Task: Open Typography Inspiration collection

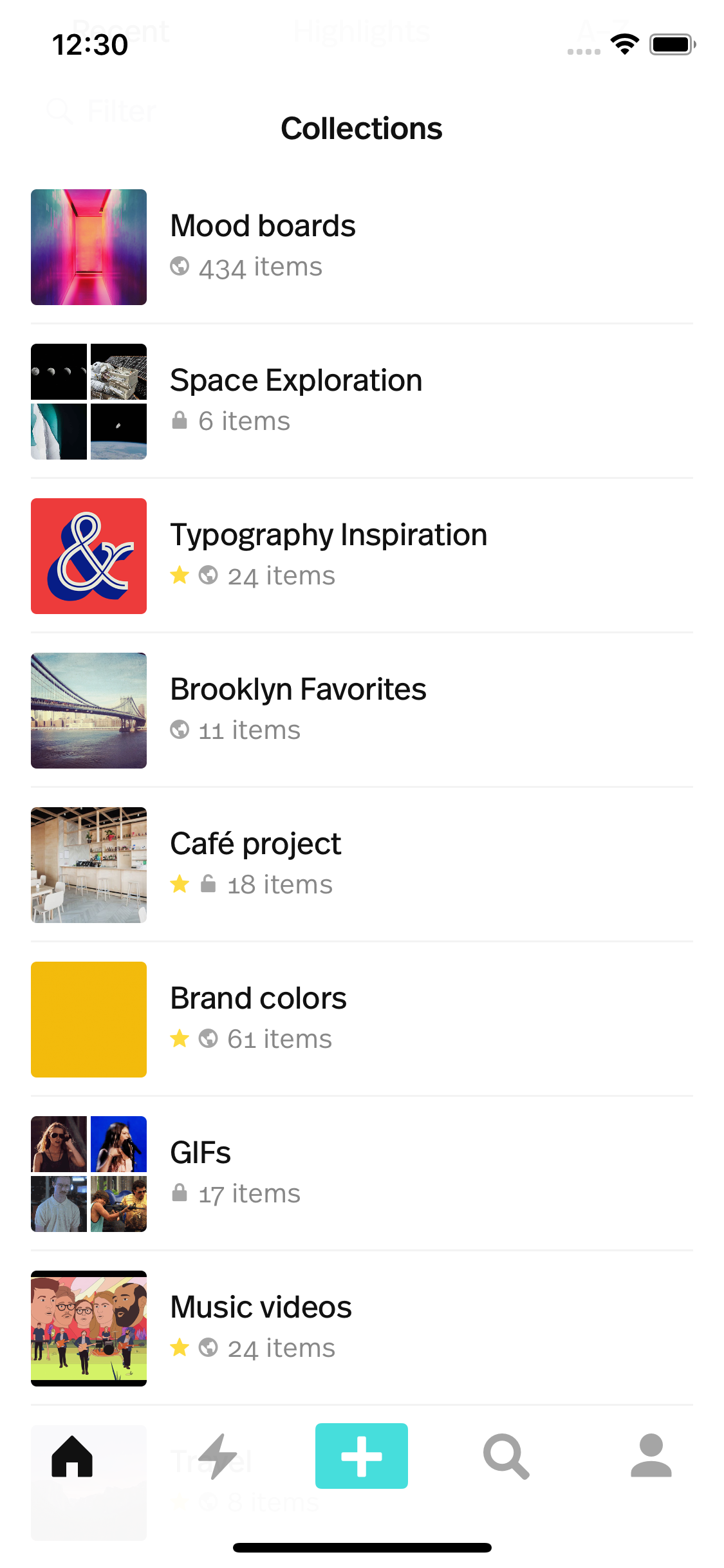Action: 362,556
